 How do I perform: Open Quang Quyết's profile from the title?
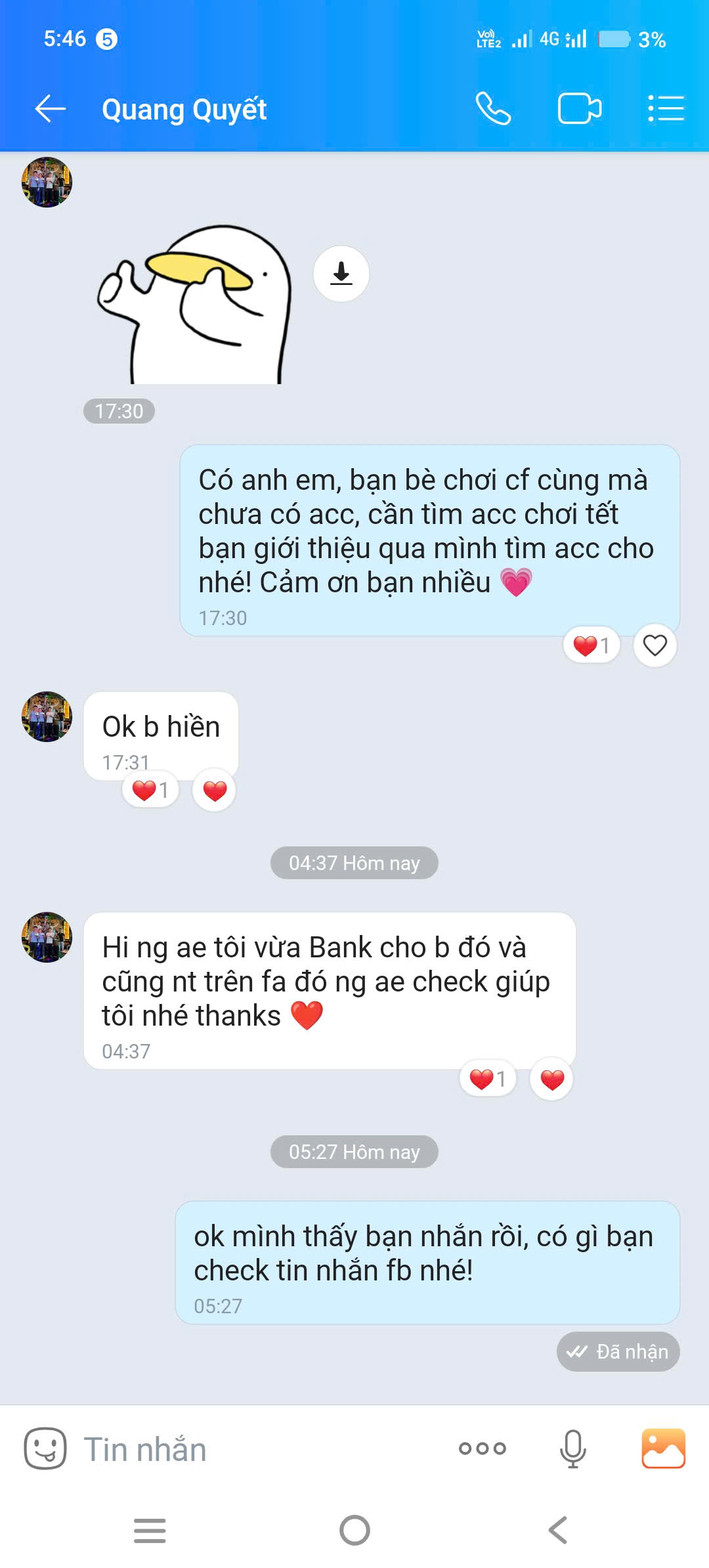[x=184, y=110]
